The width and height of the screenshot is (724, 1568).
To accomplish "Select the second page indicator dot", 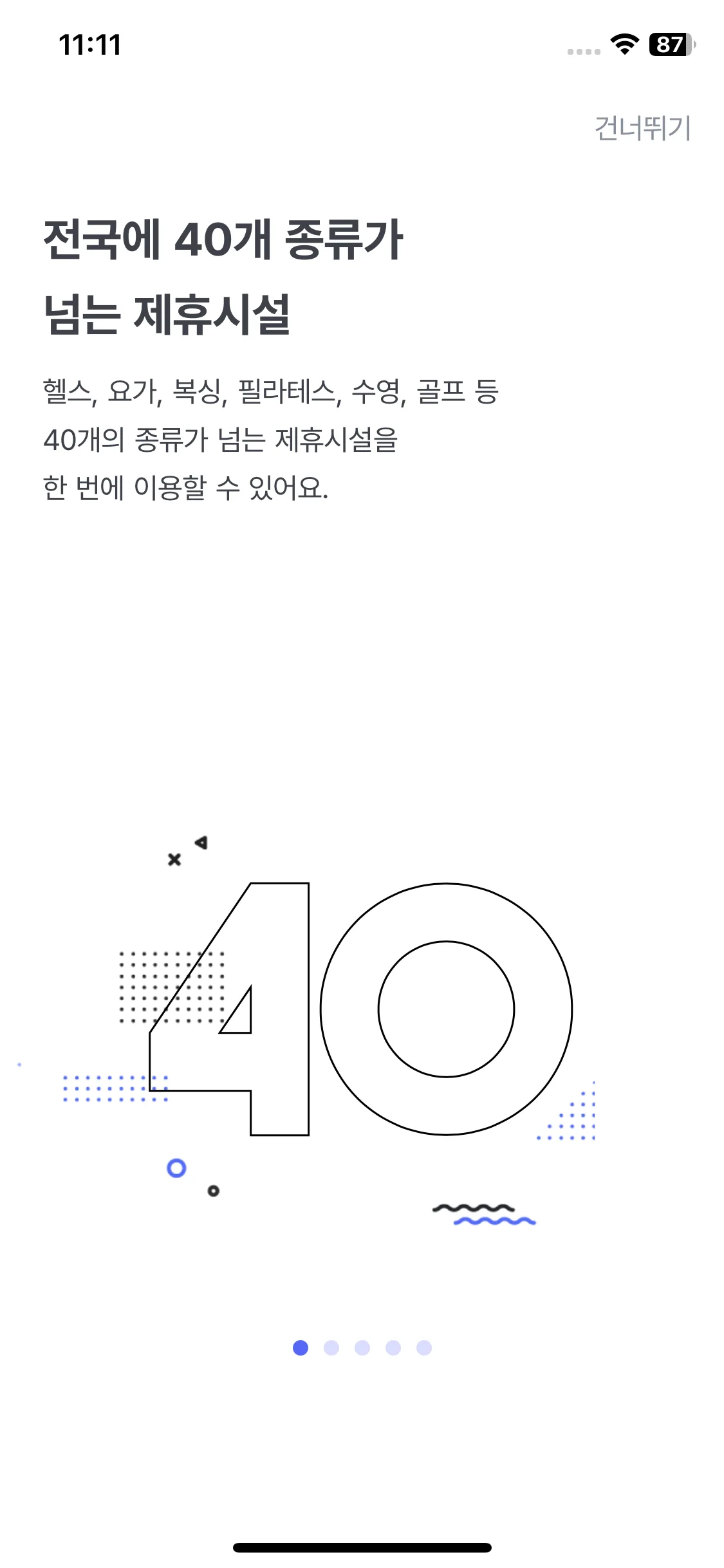I will pyautogui.click(x=331, y=1348).
